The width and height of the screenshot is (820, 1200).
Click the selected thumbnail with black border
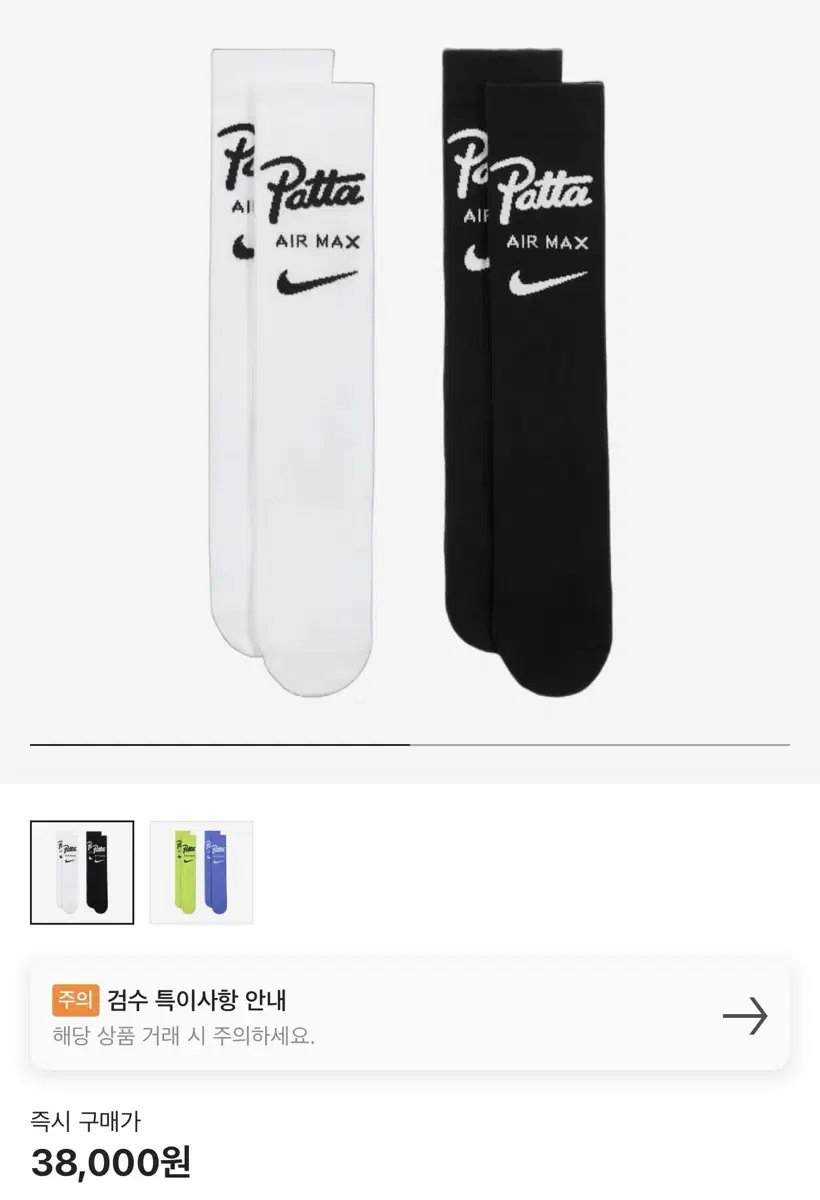coord(83,870)
